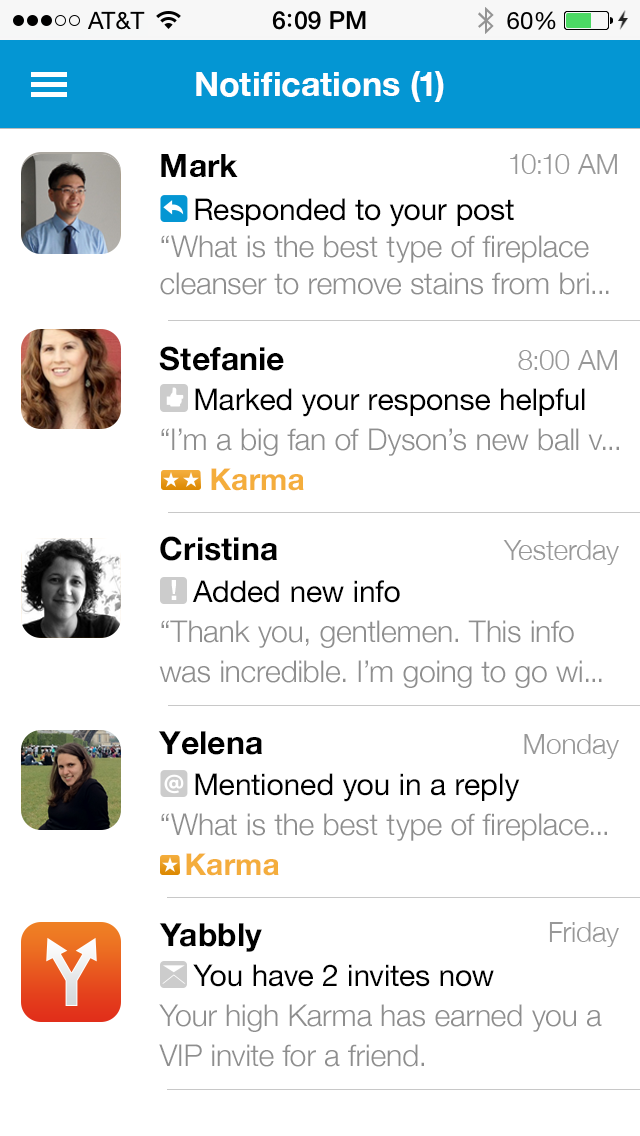The image size is (640, 1136).
Task: View Yelena's profile photo
Action: click(71, 780)
